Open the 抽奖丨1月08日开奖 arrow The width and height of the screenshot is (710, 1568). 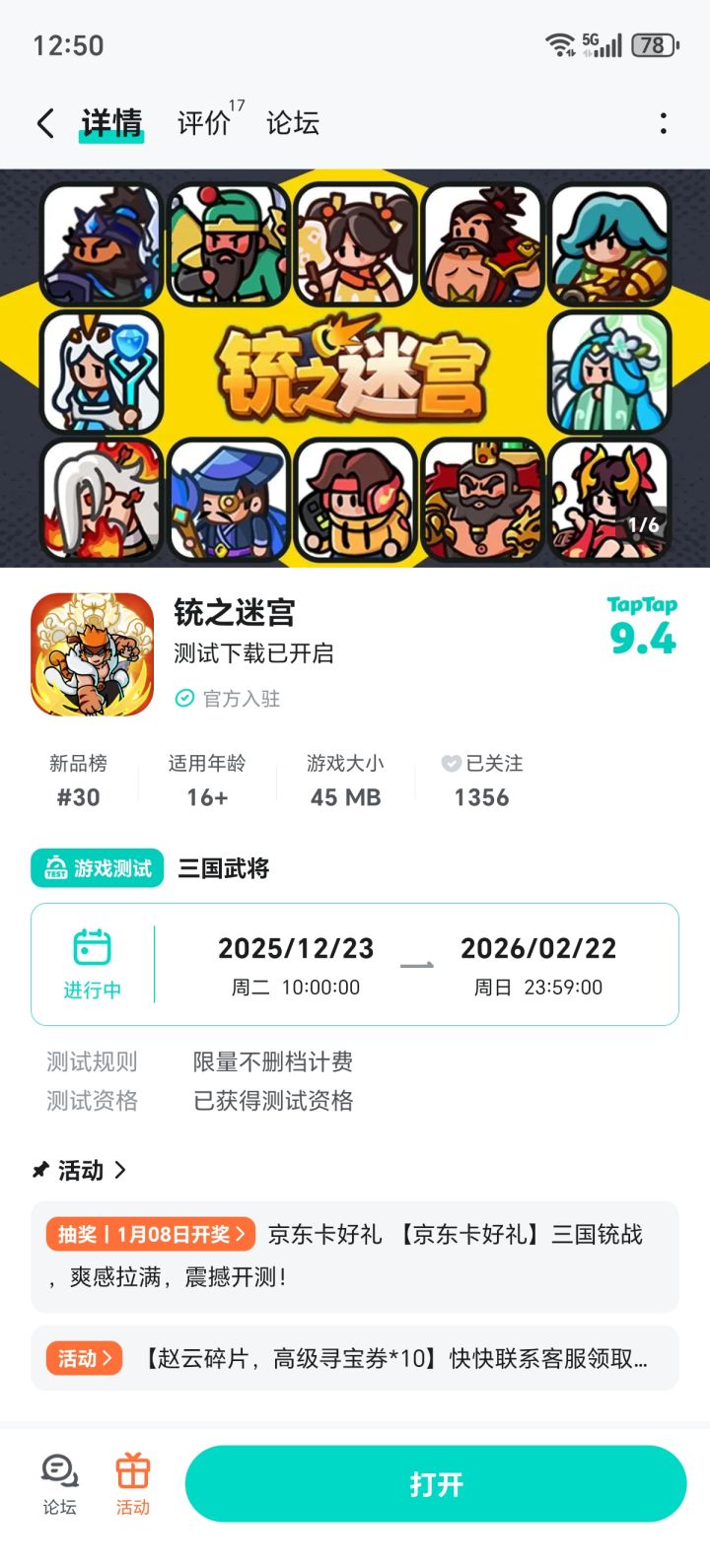tap(241, 1232)
